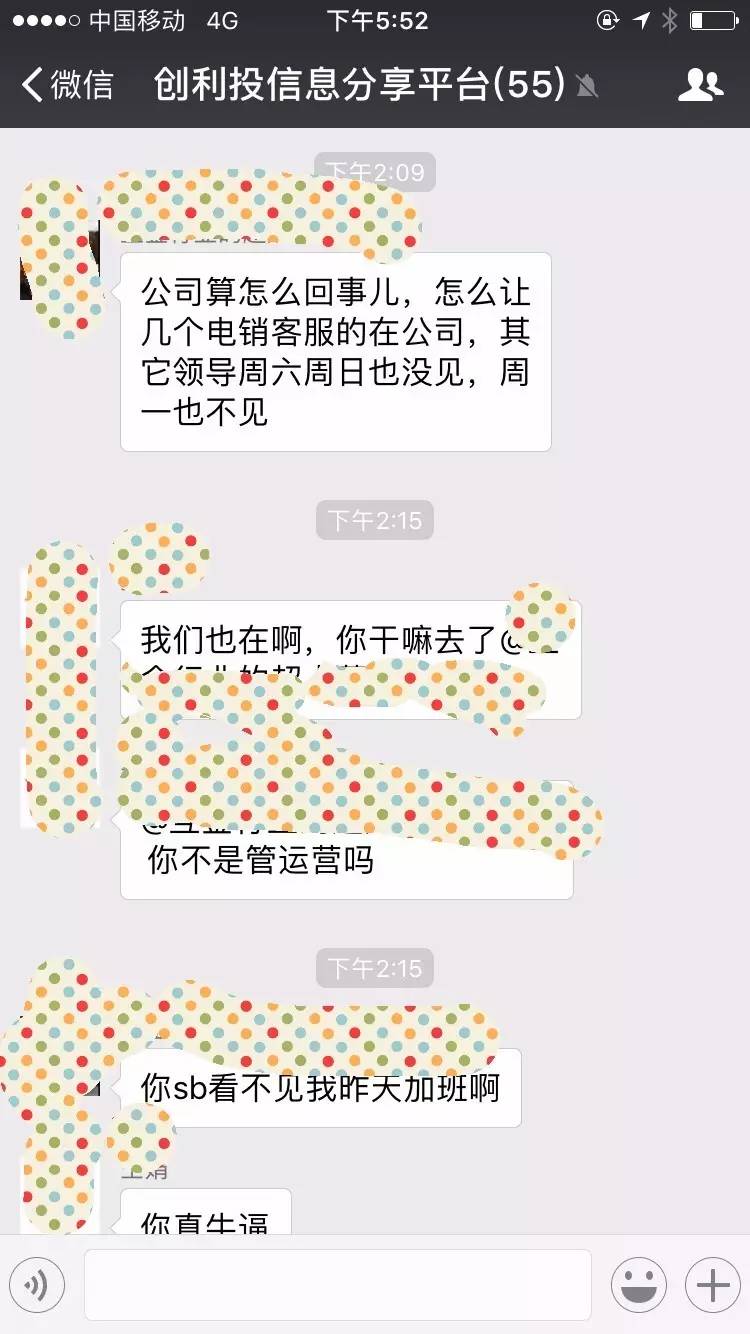
Task: Toggle the orientation lock status icon
Action: point(608,18)
